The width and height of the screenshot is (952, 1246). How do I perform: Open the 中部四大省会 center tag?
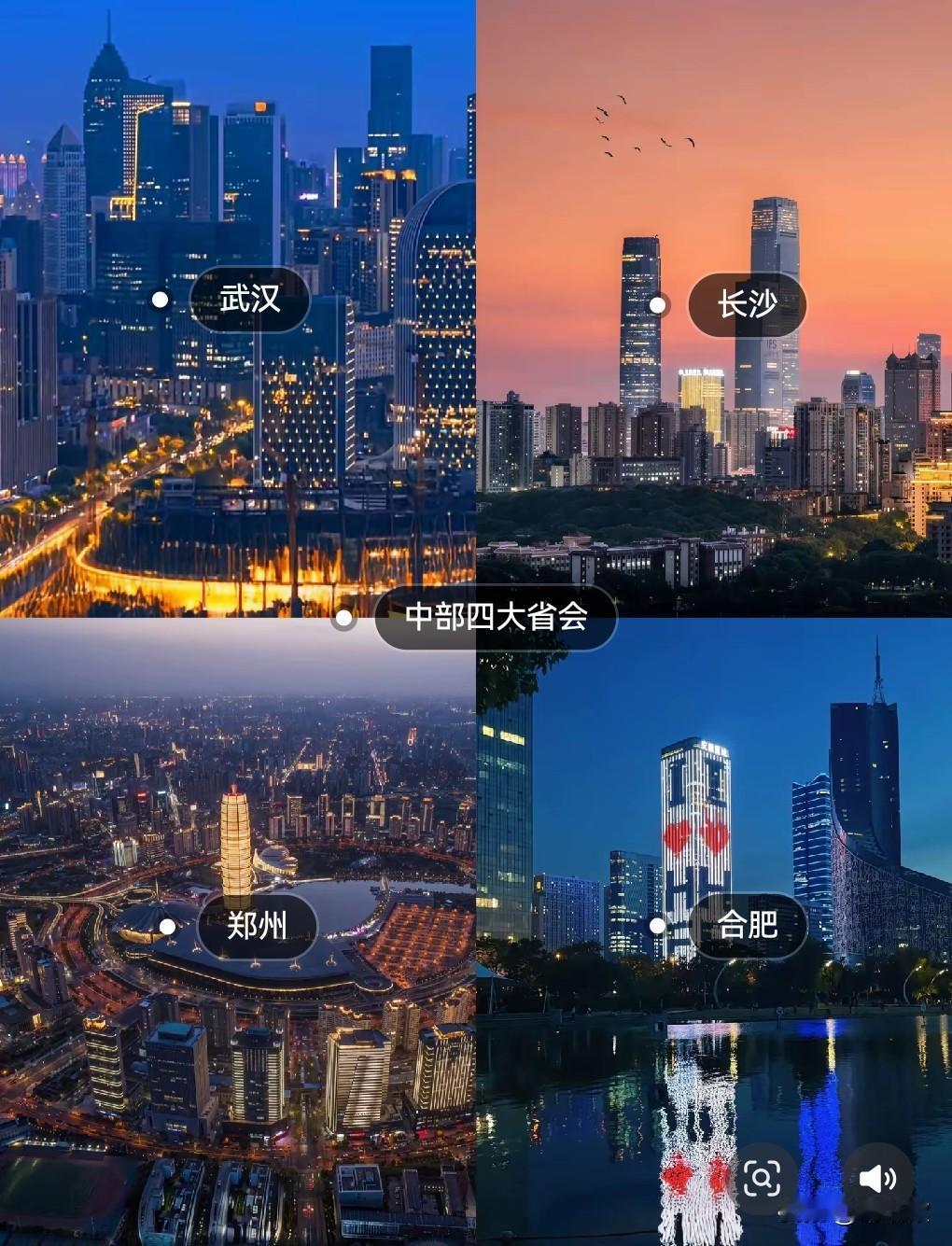point(497,618)
